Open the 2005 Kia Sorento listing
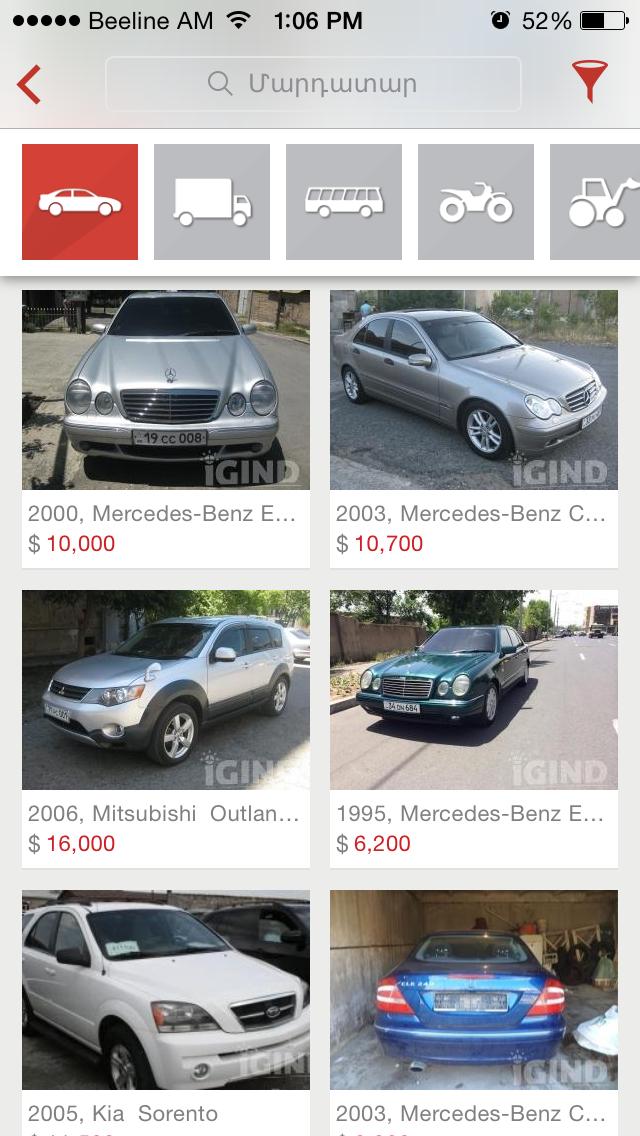Image resolution: width=640 pixels, height=1136 pixels. 166,1010
